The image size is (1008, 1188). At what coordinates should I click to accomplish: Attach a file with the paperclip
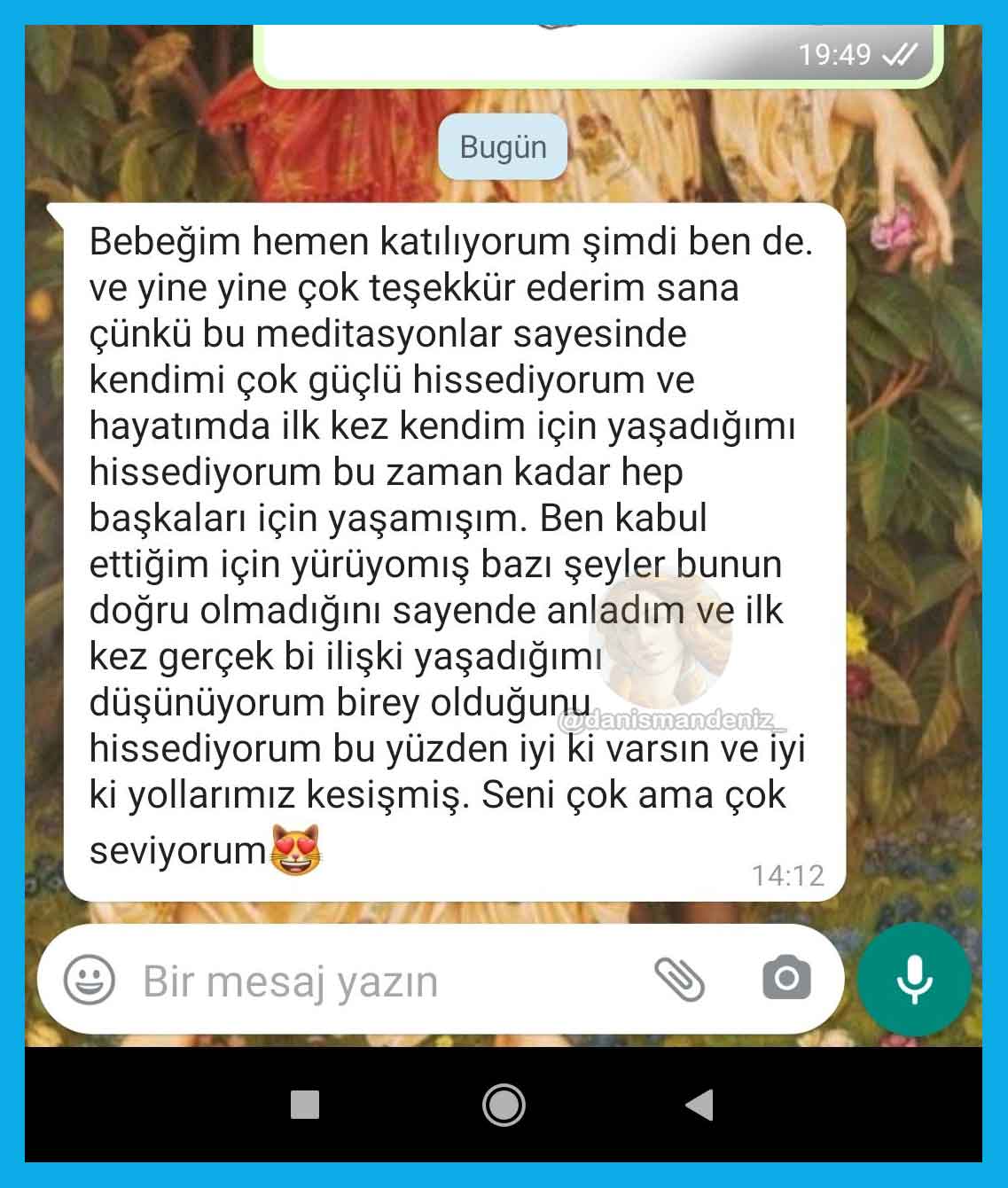pyautogui.click(x=679, y=980)
